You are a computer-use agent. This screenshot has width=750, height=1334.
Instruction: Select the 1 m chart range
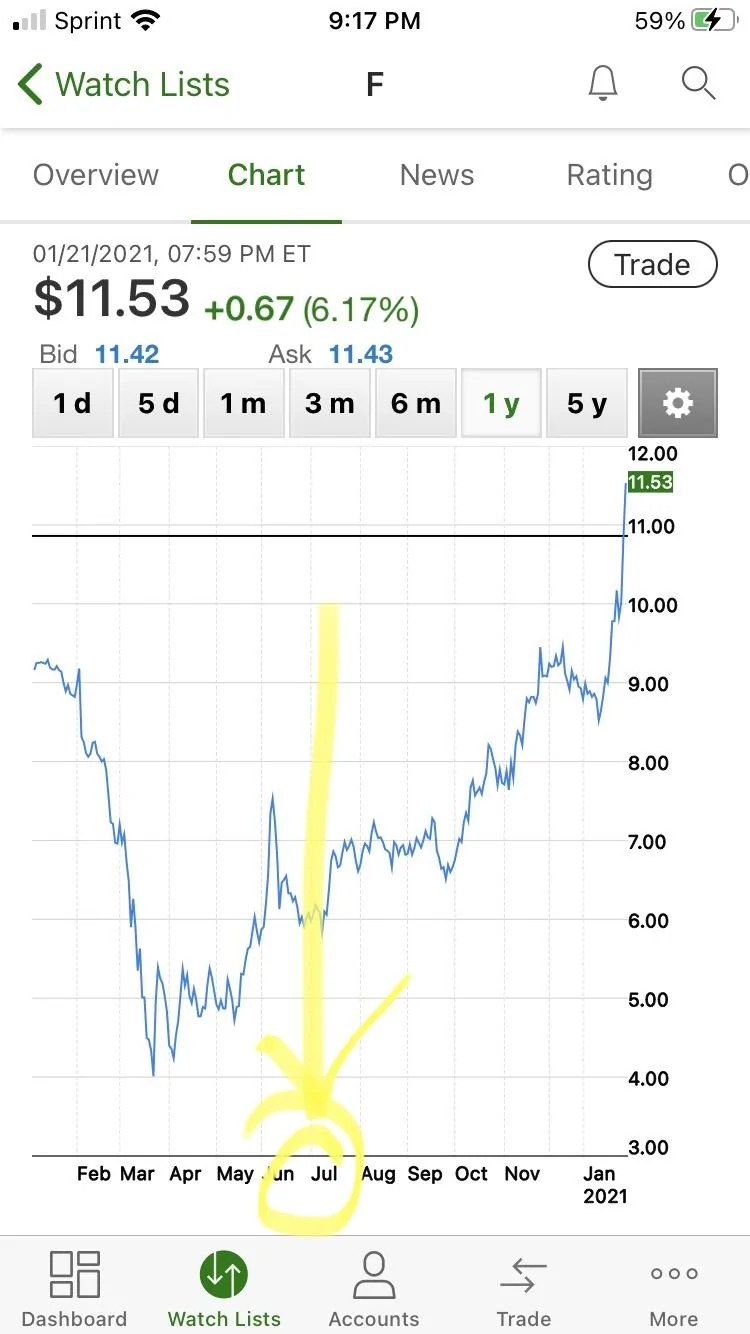tap(244, 403)
